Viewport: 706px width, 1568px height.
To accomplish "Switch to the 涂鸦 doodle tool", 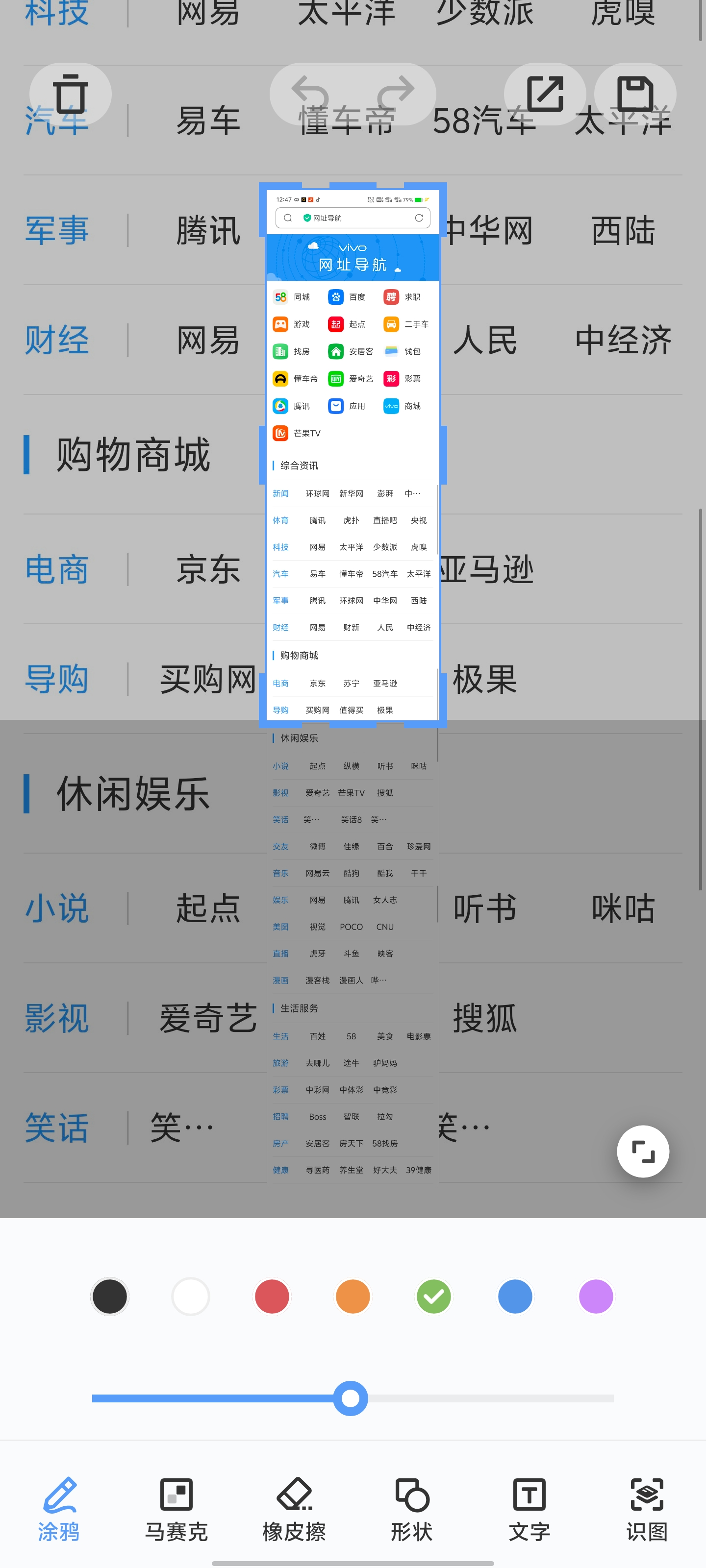I will tap(59, 1508).
